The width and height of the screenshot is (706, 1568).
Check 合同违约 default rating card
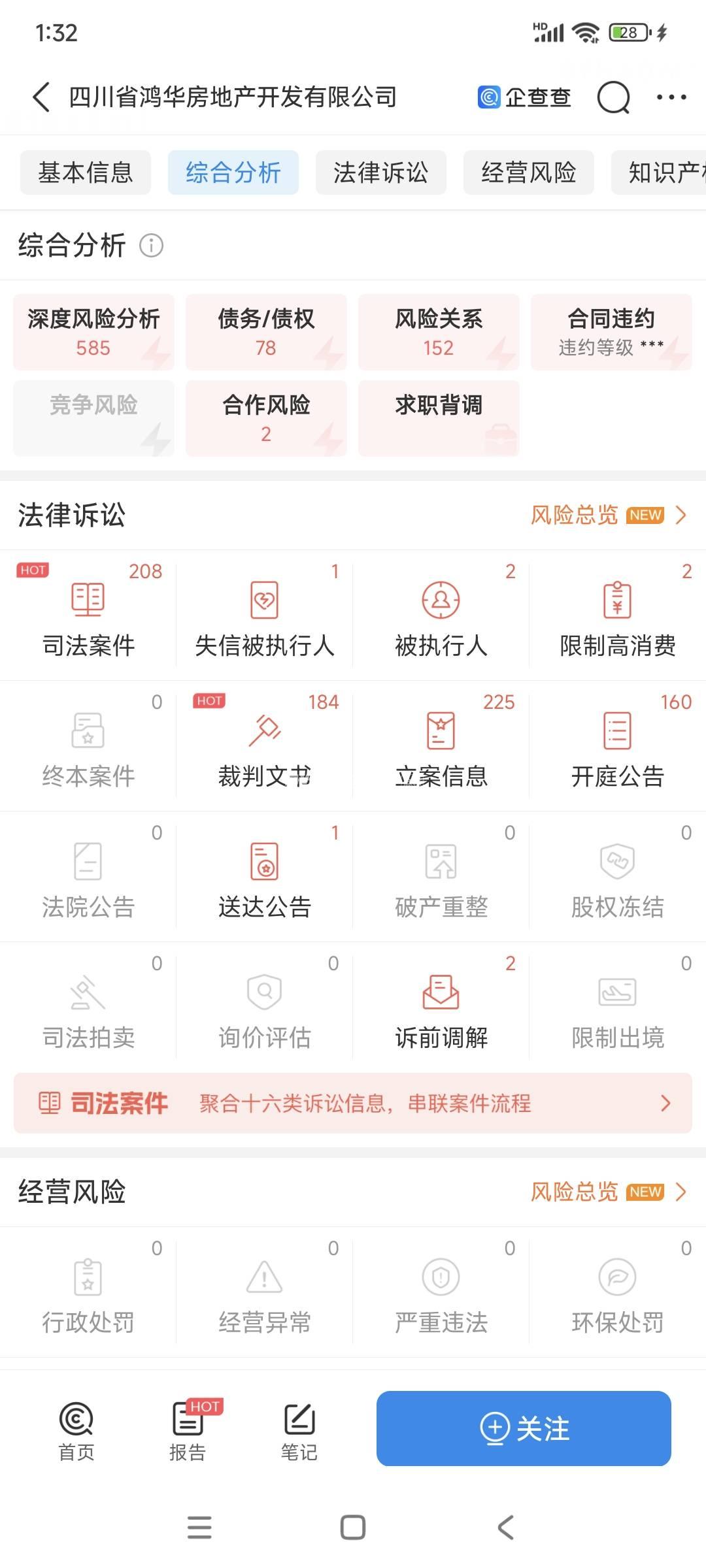[611, 332]
